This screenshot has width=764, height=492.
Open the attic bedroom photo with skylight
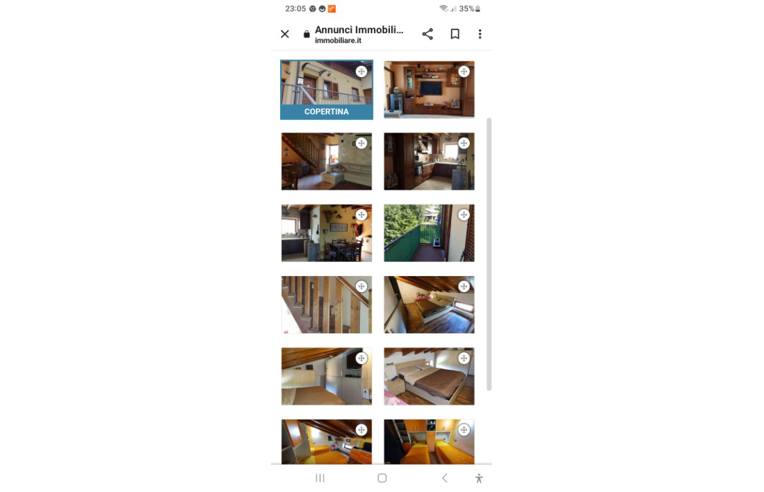coord(429,305)
